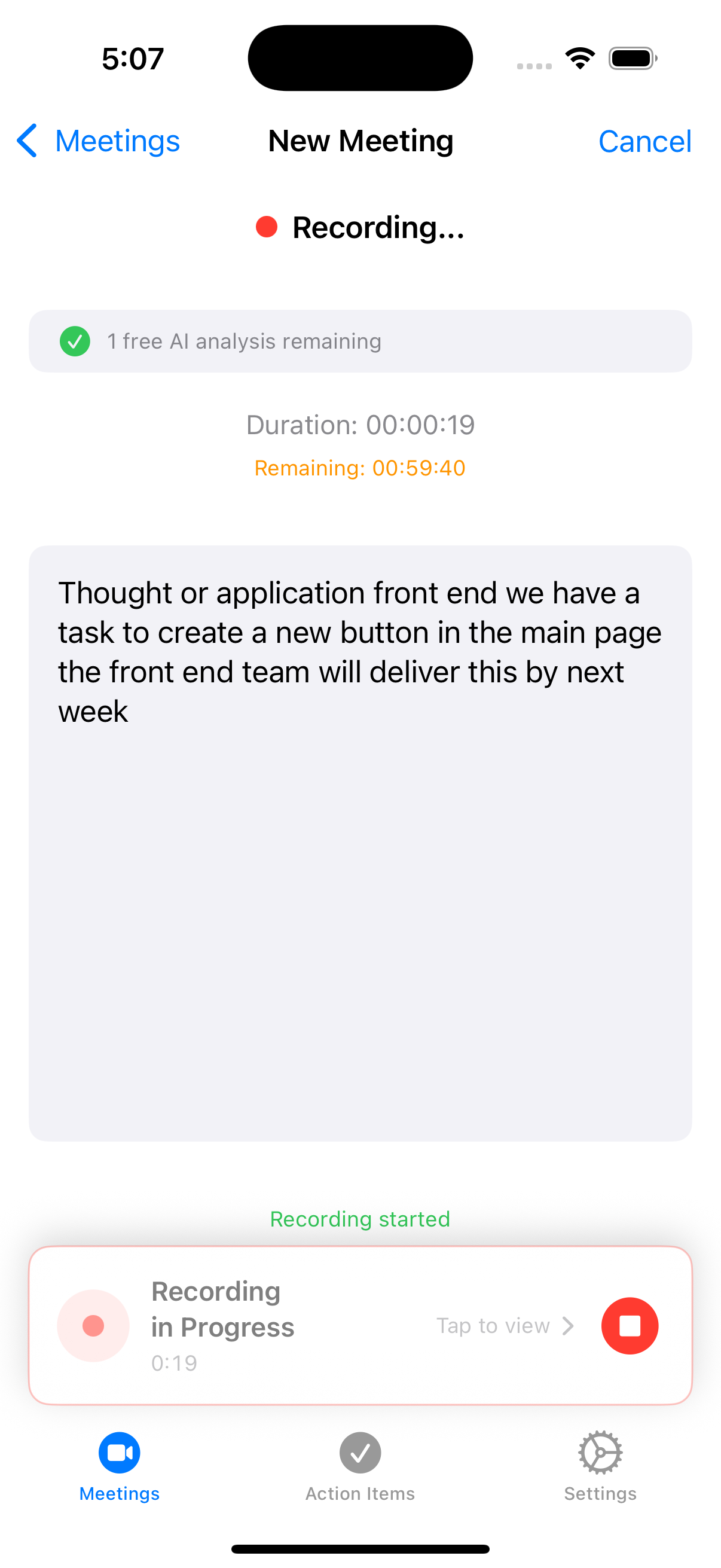The image size is (721, 1568).
Task: Tap the green checkmark on the AI banner
Action: (75, 341)
